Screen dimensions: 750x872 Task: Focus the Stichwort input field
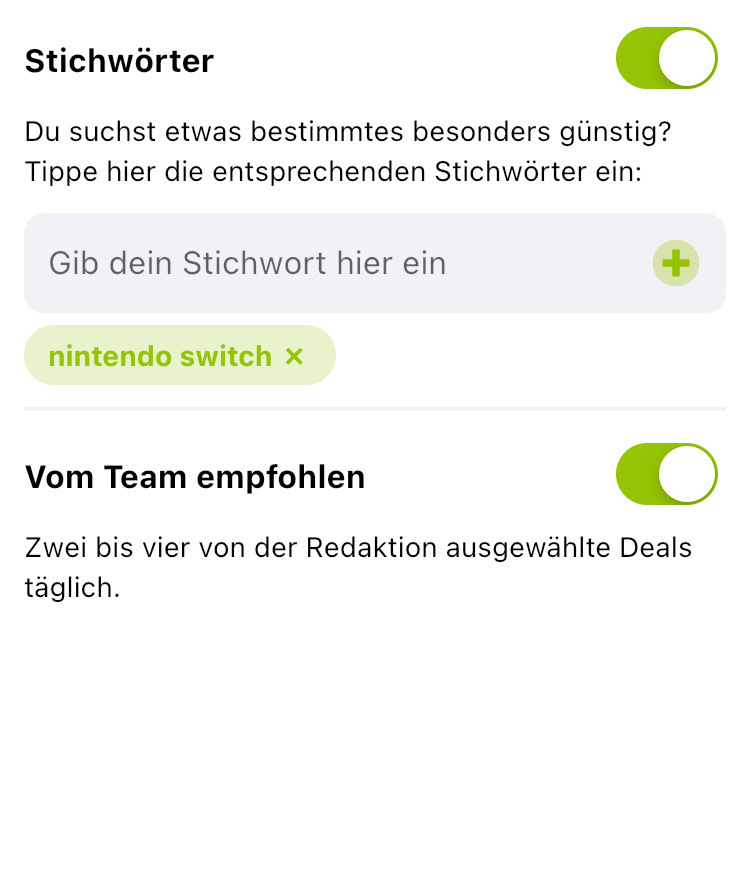(330, 264)
